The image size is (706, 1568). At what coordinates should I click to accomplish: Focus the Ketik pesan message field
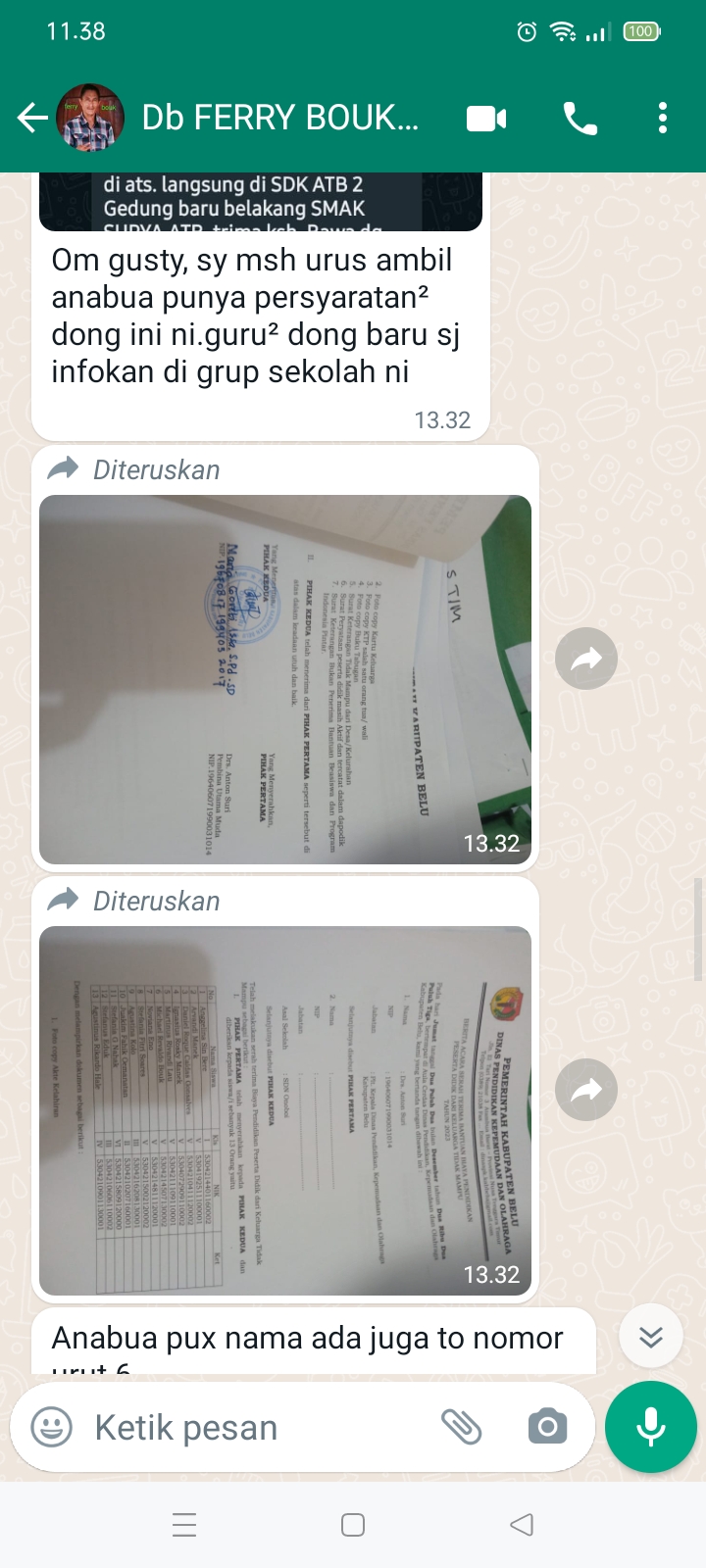click(255, 1427)
